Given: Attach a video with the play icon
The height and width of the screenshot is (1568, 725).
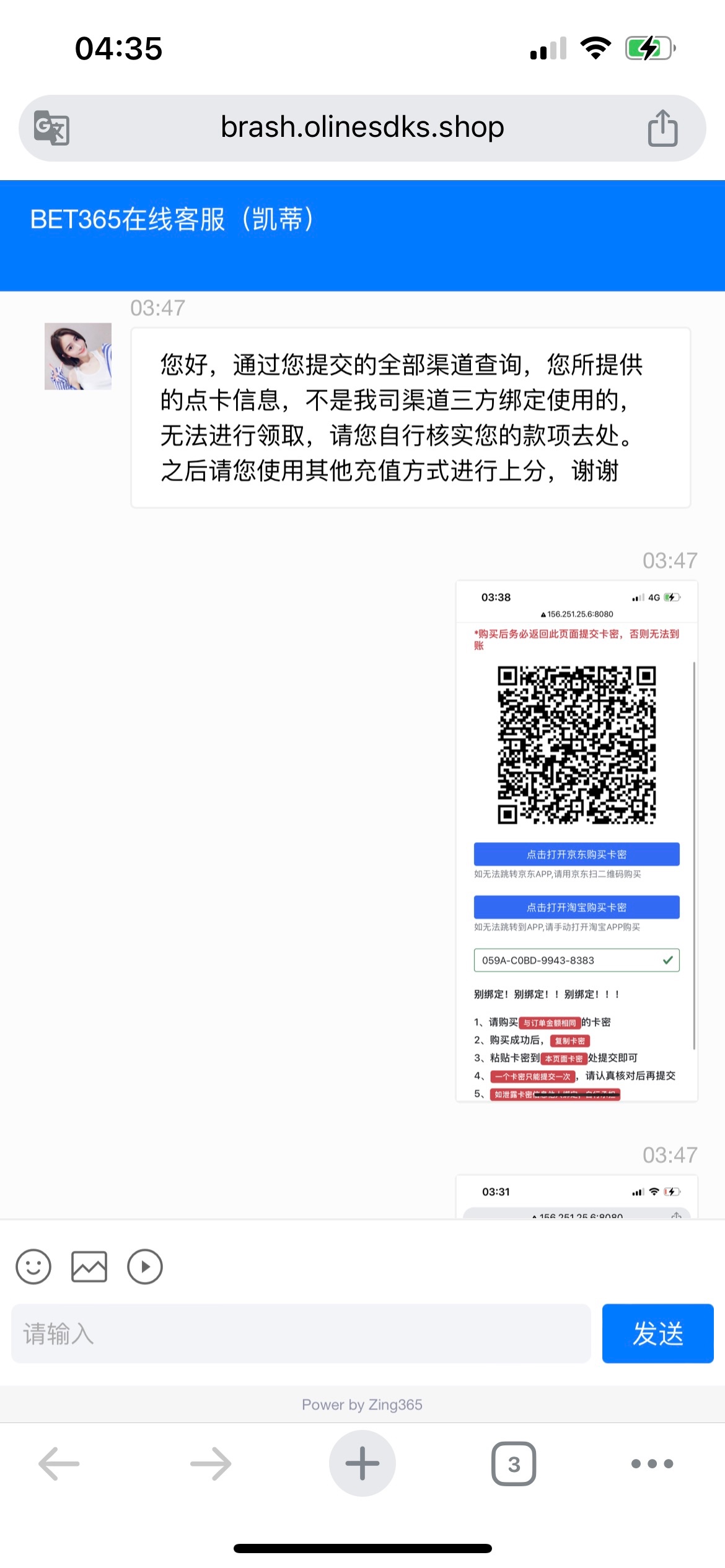Looking at the screenshot, I should pyautogui.click(x=145, y=1266).
